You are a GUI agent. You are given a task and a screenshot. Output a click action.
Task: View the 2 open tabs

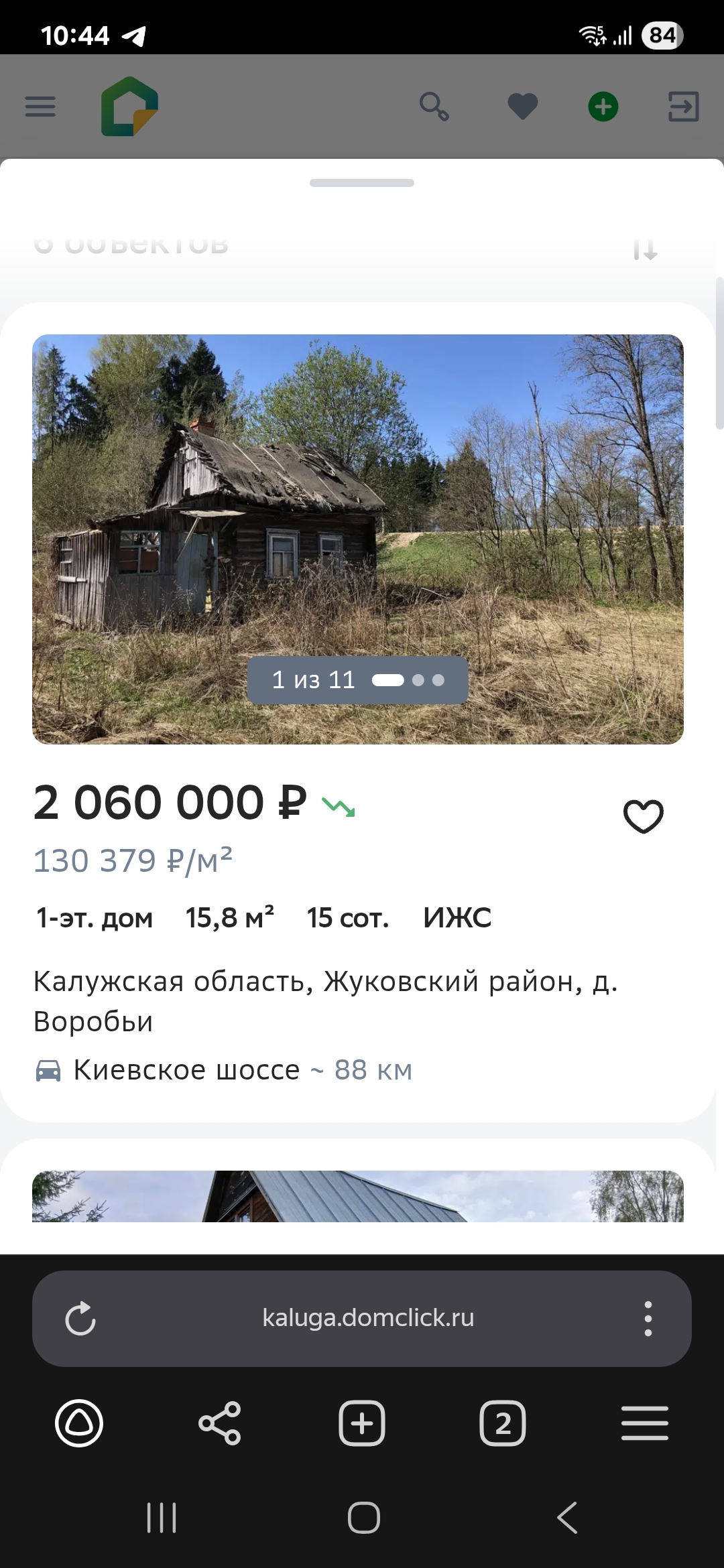click(x=503, y=1423)
